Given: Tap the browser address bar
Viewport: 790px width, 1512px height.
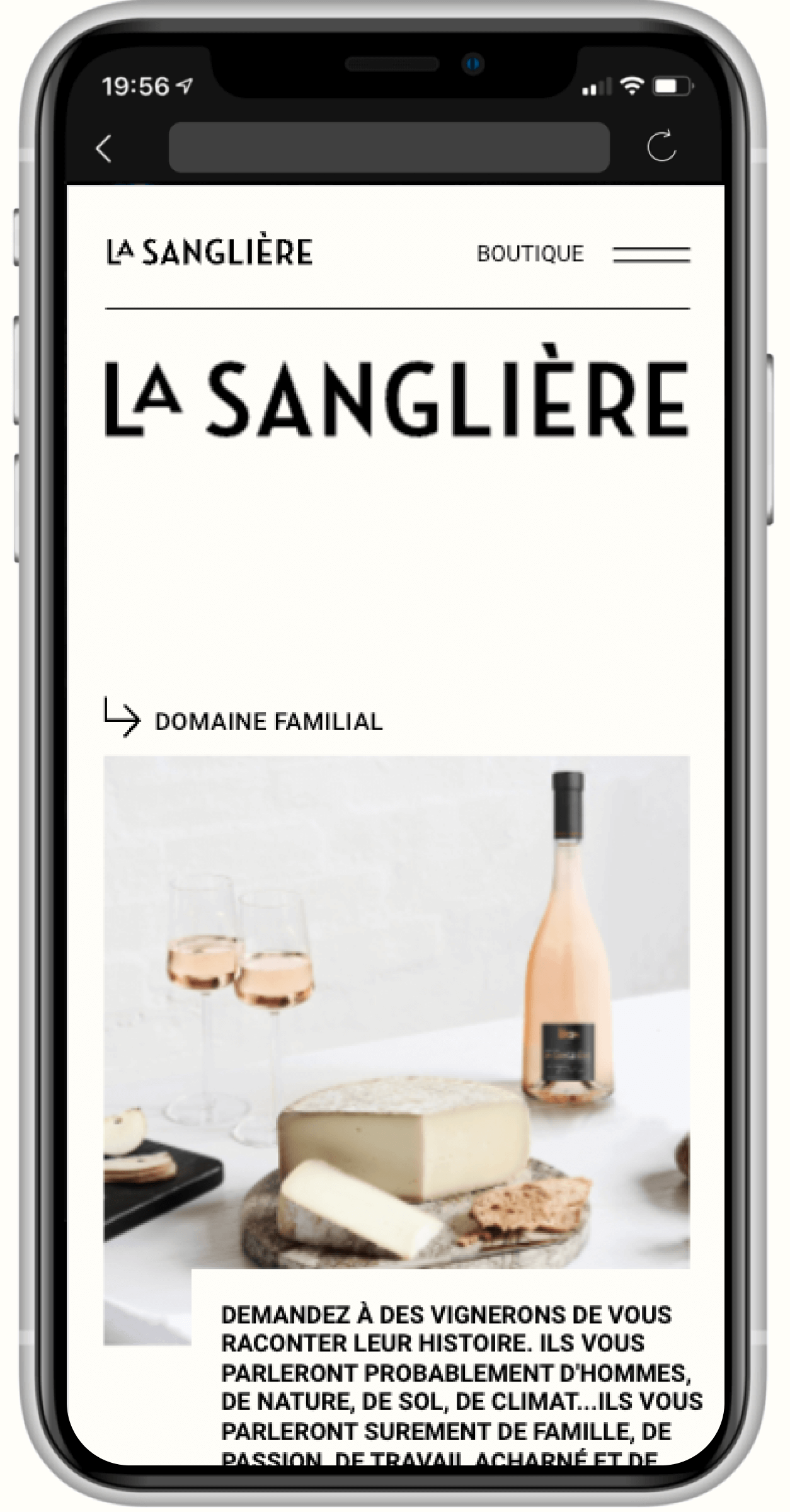Looking at the screenshot, I should coord(389,147).
